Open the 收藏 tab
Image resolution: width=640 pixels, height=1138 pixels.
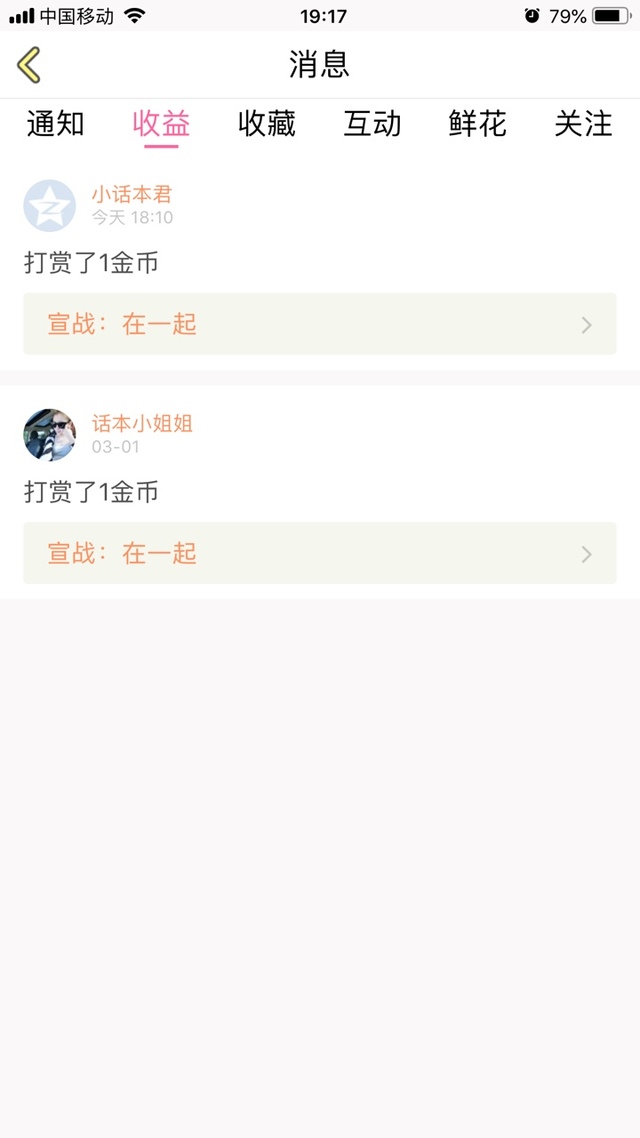[267, 124]
